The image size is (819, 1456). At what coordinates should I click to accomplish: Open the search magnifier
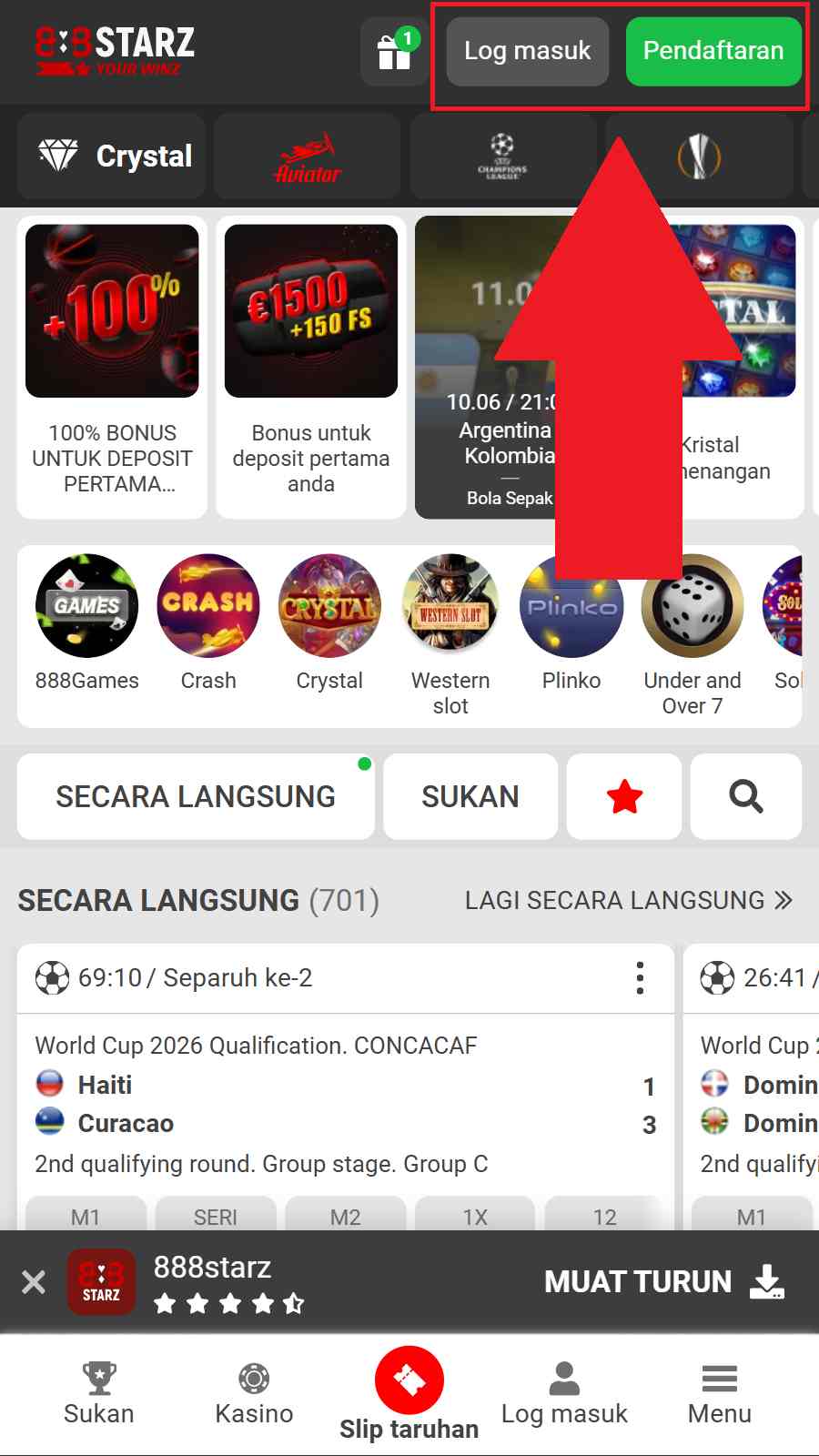tap(746, 796)
